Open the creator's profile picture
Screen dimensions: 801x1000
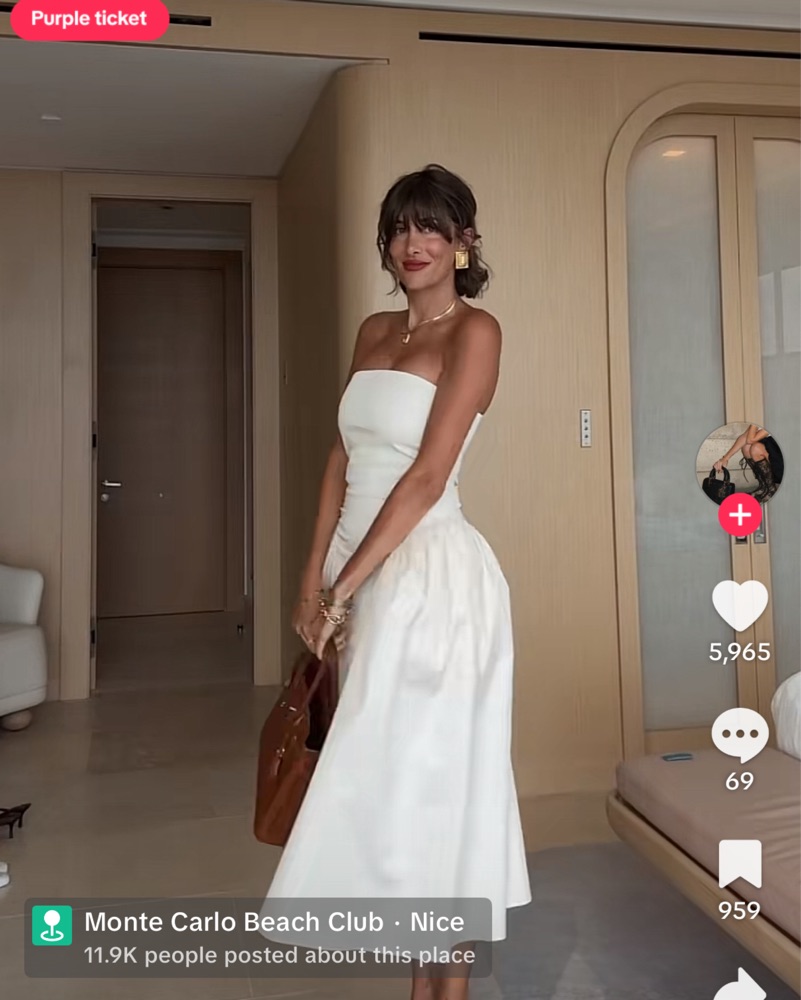pos(739,463)
